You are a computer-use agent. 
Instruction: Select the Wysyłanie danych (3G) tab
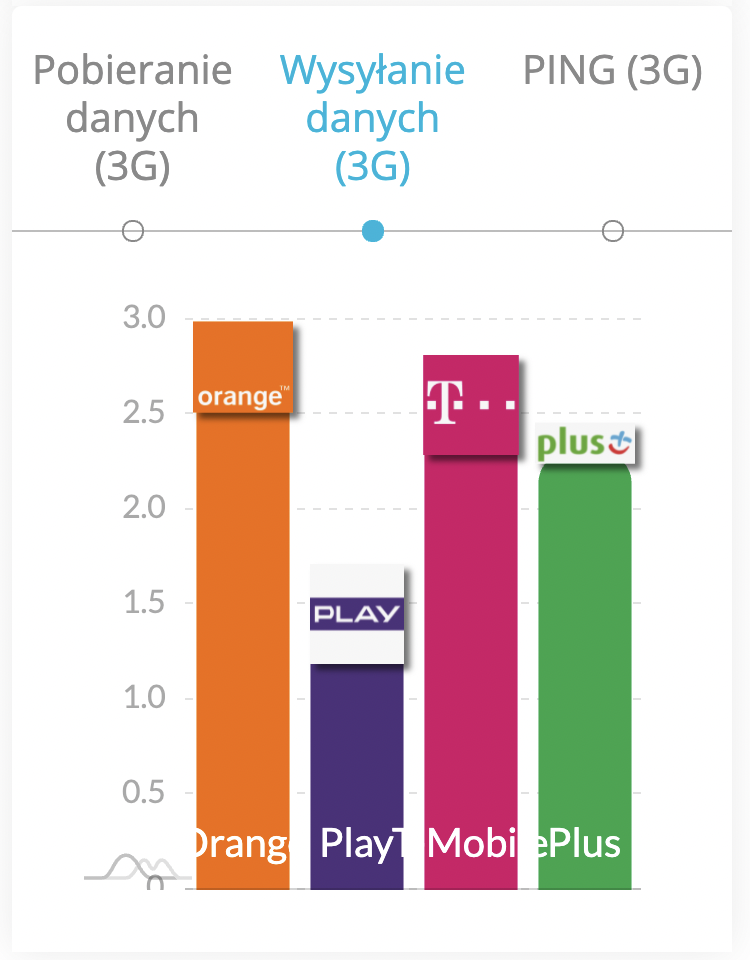pos(372,118)
